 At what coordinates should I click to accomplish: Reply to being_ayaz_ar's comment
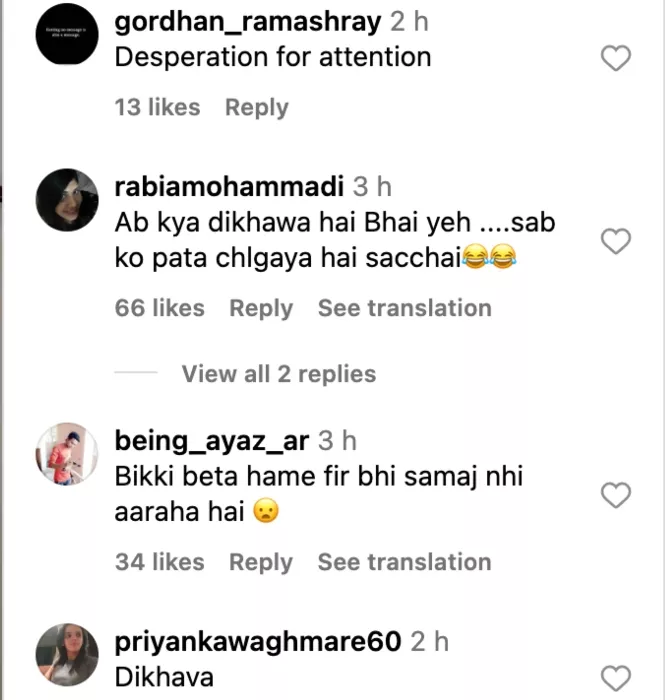(x=261, y=562)
